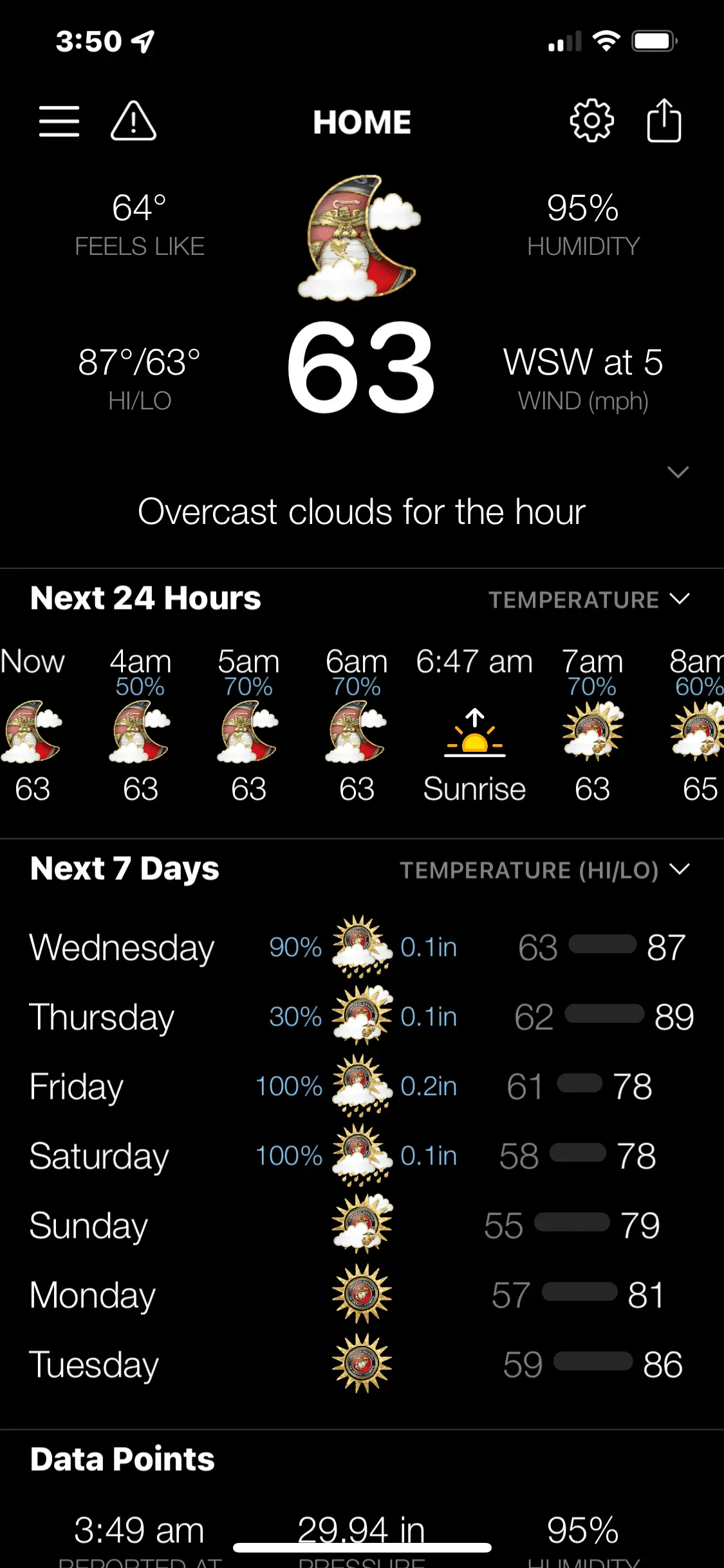Share the current weather

coord(664,121)
